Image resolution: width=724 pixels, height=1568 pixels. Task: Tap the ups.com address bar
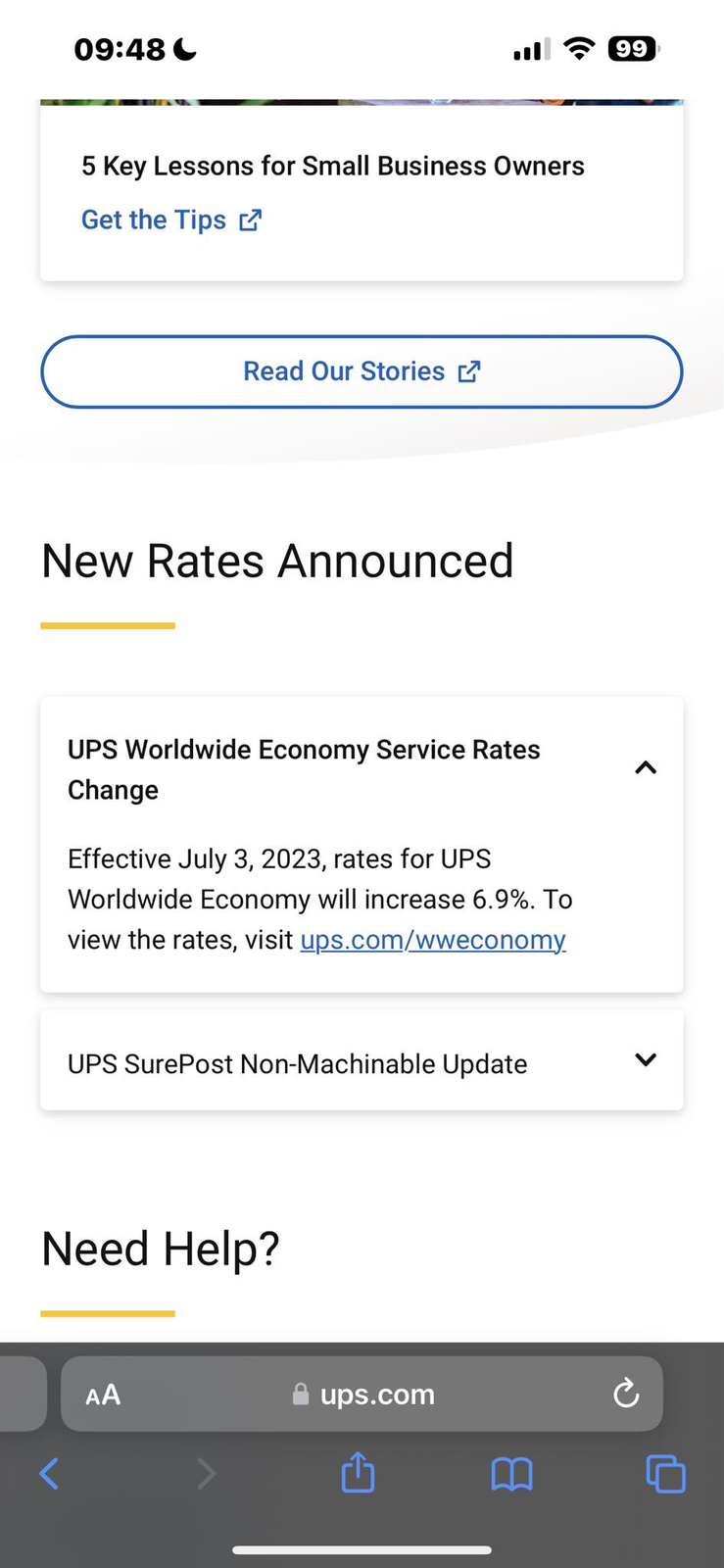coord(362,1394)
